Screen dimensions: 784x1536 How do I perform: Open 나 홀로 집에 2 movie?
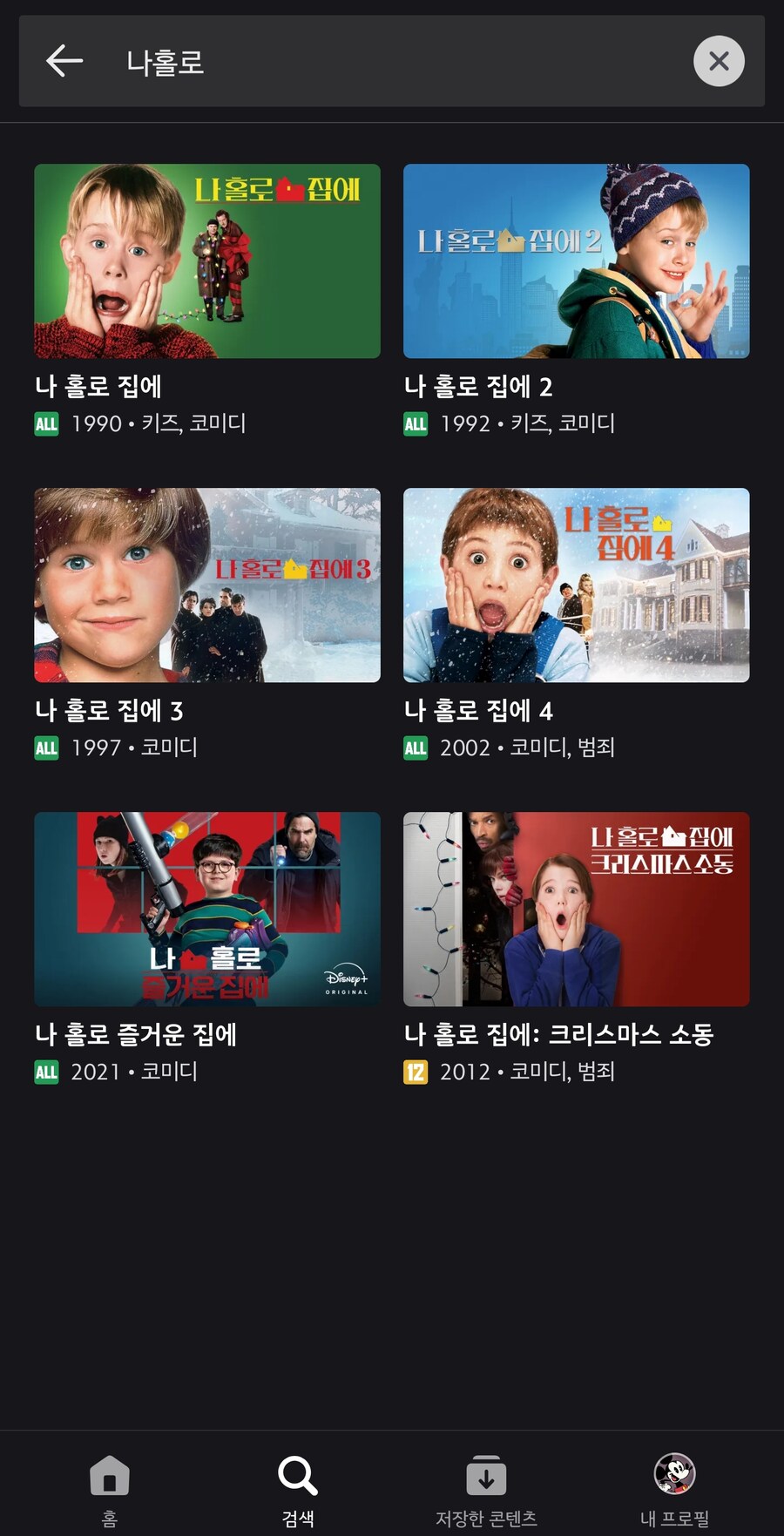576,261
